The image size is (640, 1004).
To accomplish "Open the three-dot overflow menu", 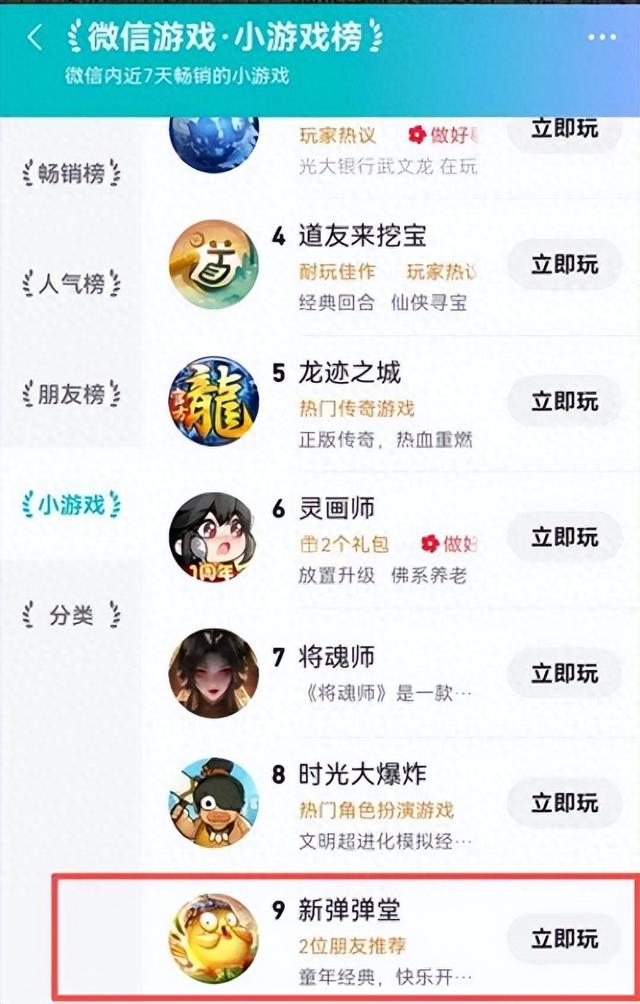I will coord(601,38).
